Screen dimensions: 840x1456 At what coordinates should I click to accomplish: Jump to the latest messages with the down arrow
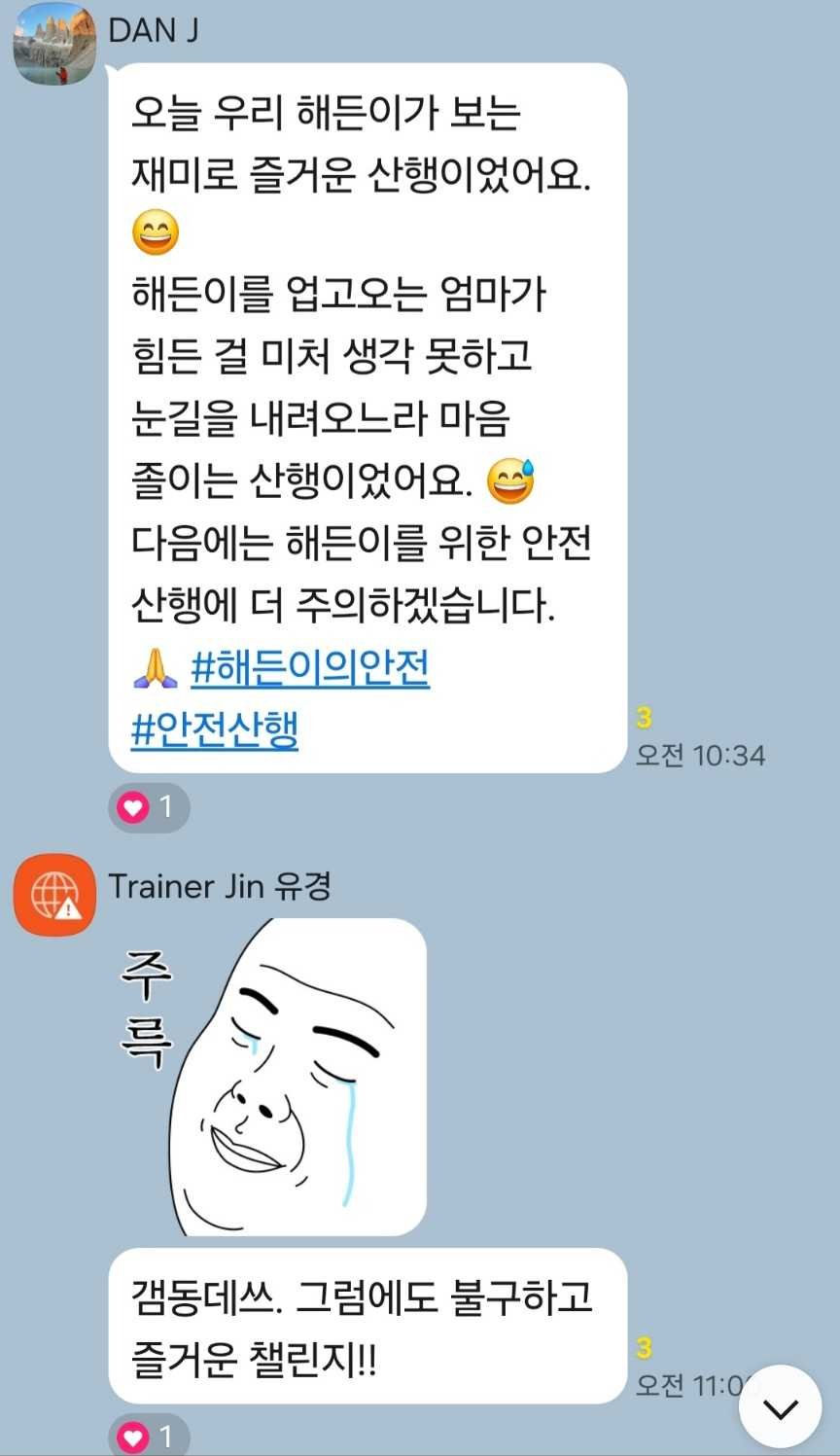(780, 1406)
